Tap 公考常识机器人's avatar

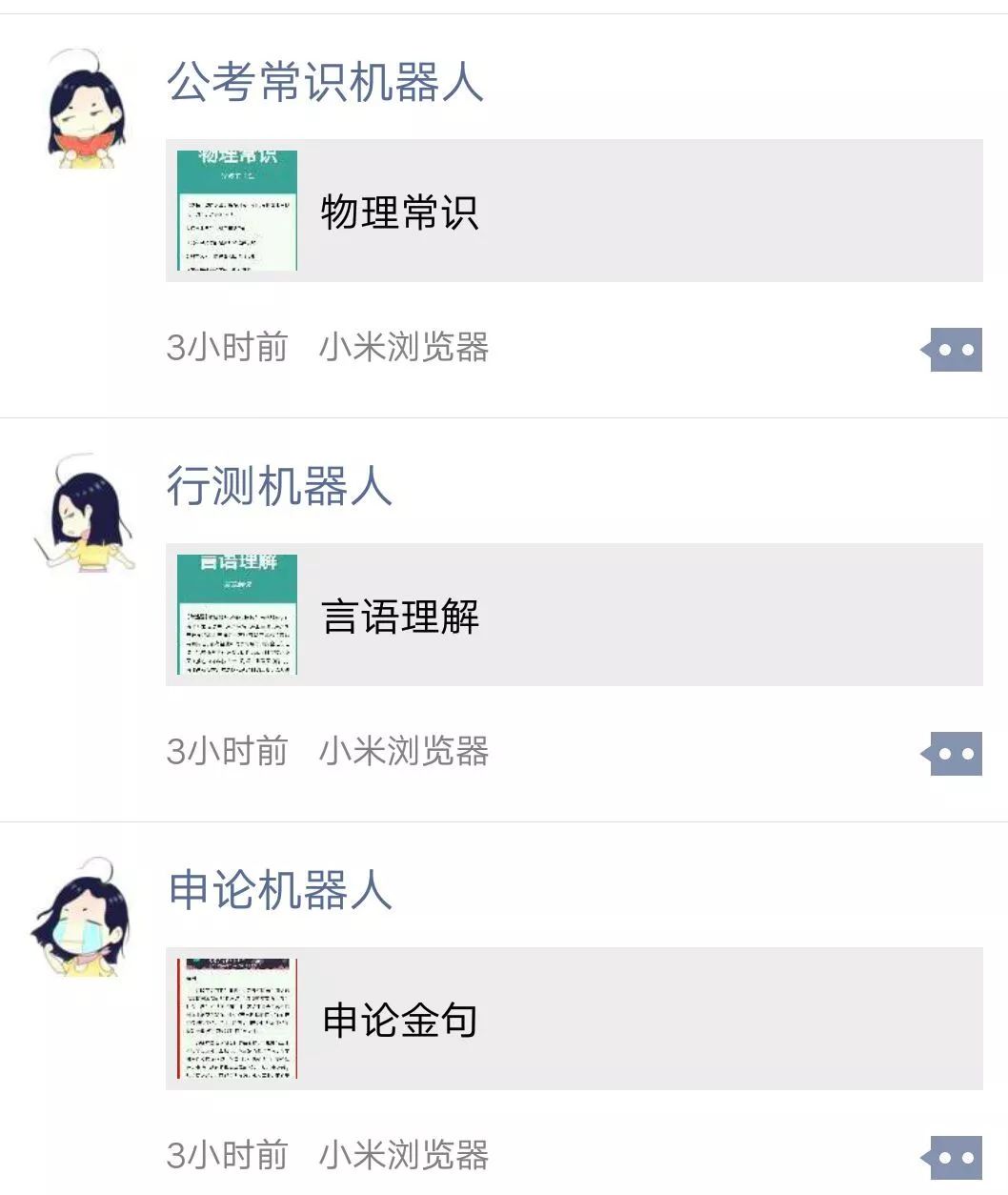coord(86,110)
